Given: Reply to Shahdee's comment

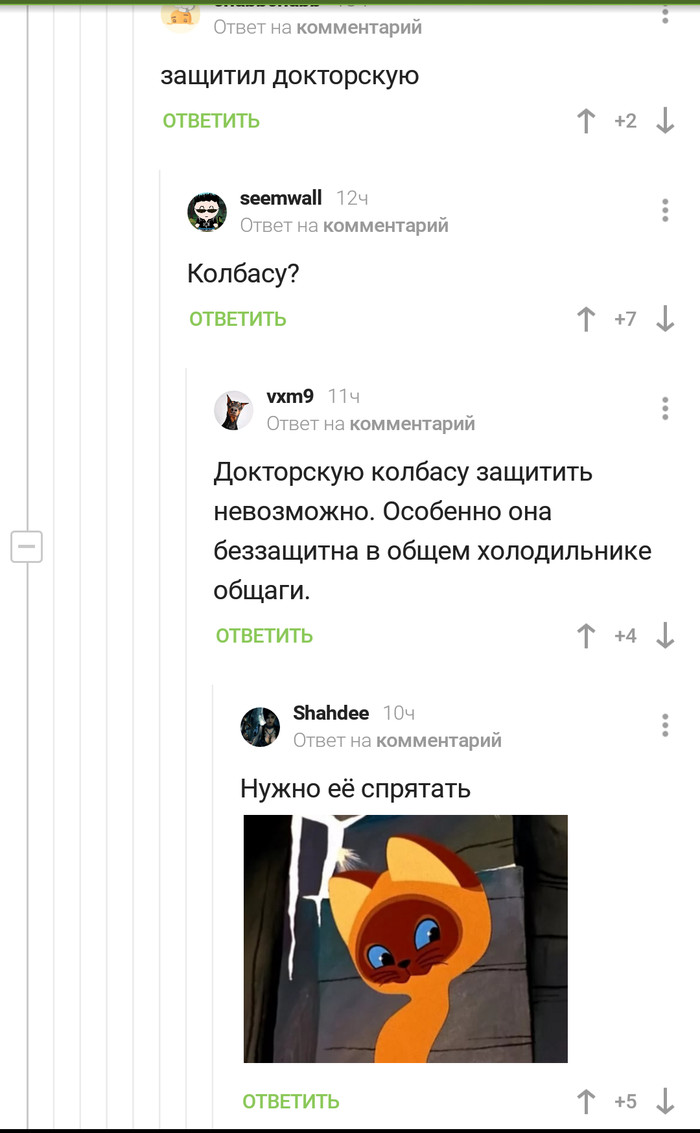Looking at the screenshot, I should 291,1102.
